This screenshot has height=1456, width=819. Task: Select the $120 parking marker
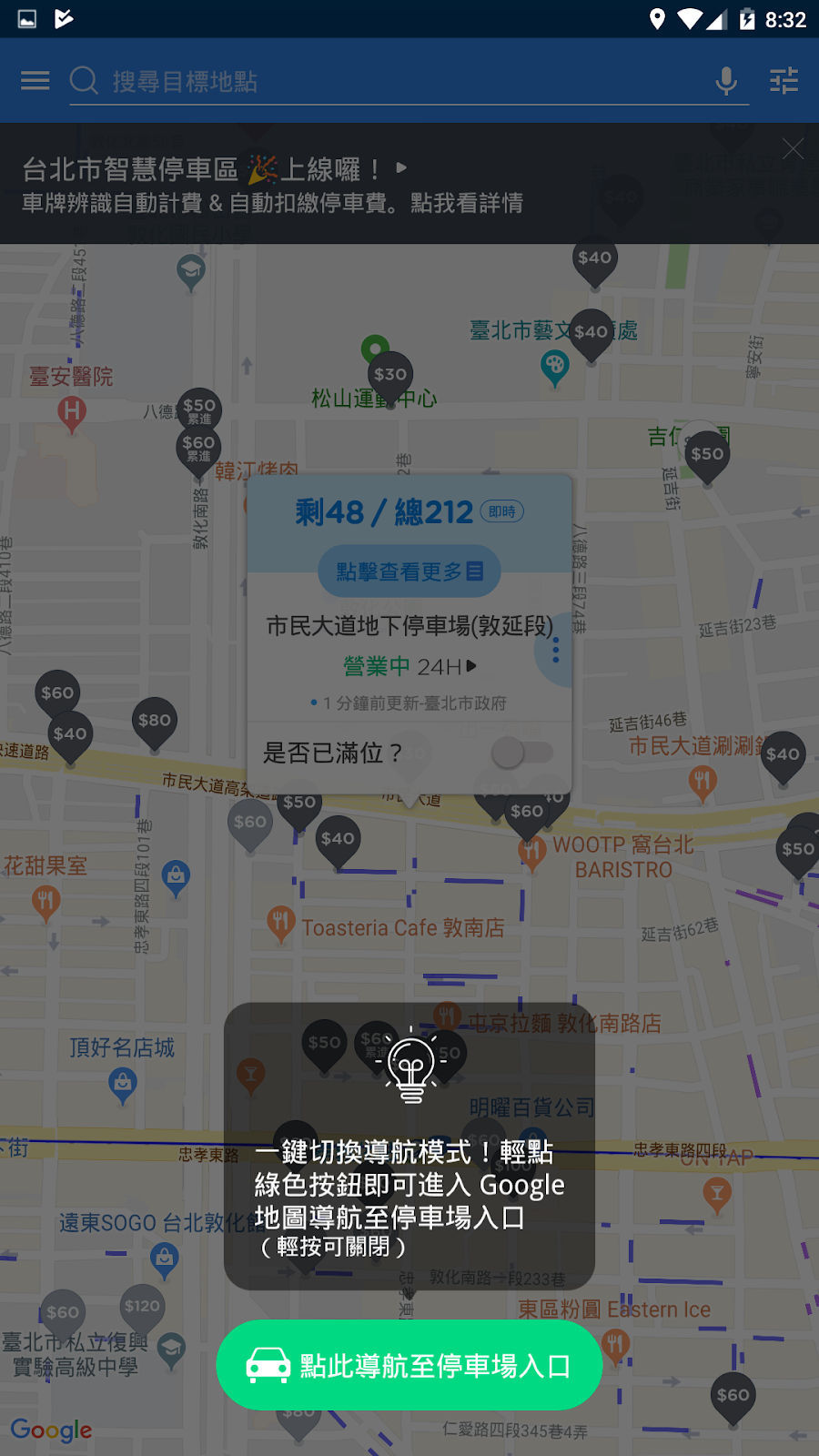[x=142, y=1307]
